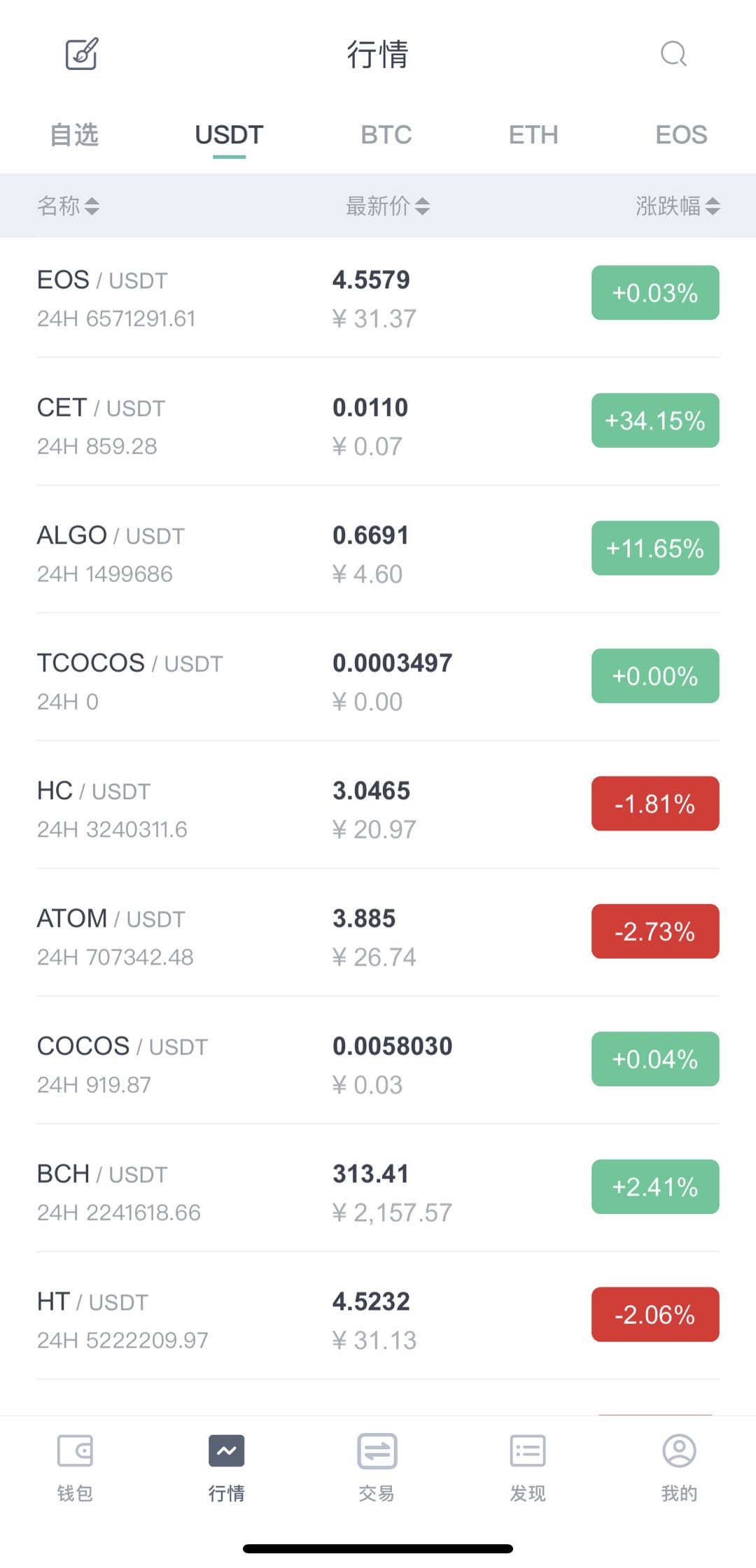
Task: Tap the red -1.81% badge for HC
Action: pyautogui.click(x=653, y=803)
